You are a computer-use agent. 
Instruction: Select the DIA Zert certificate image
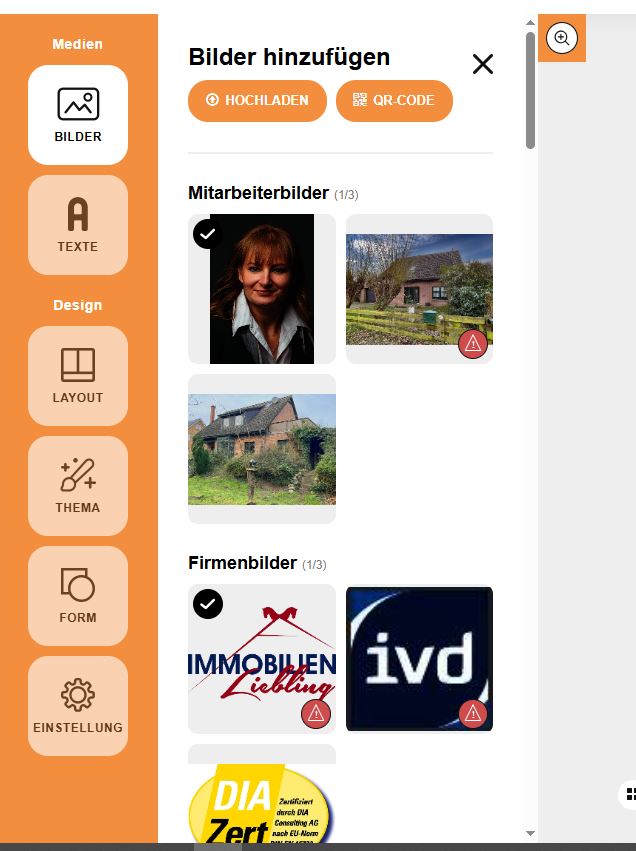click(262, 800)
